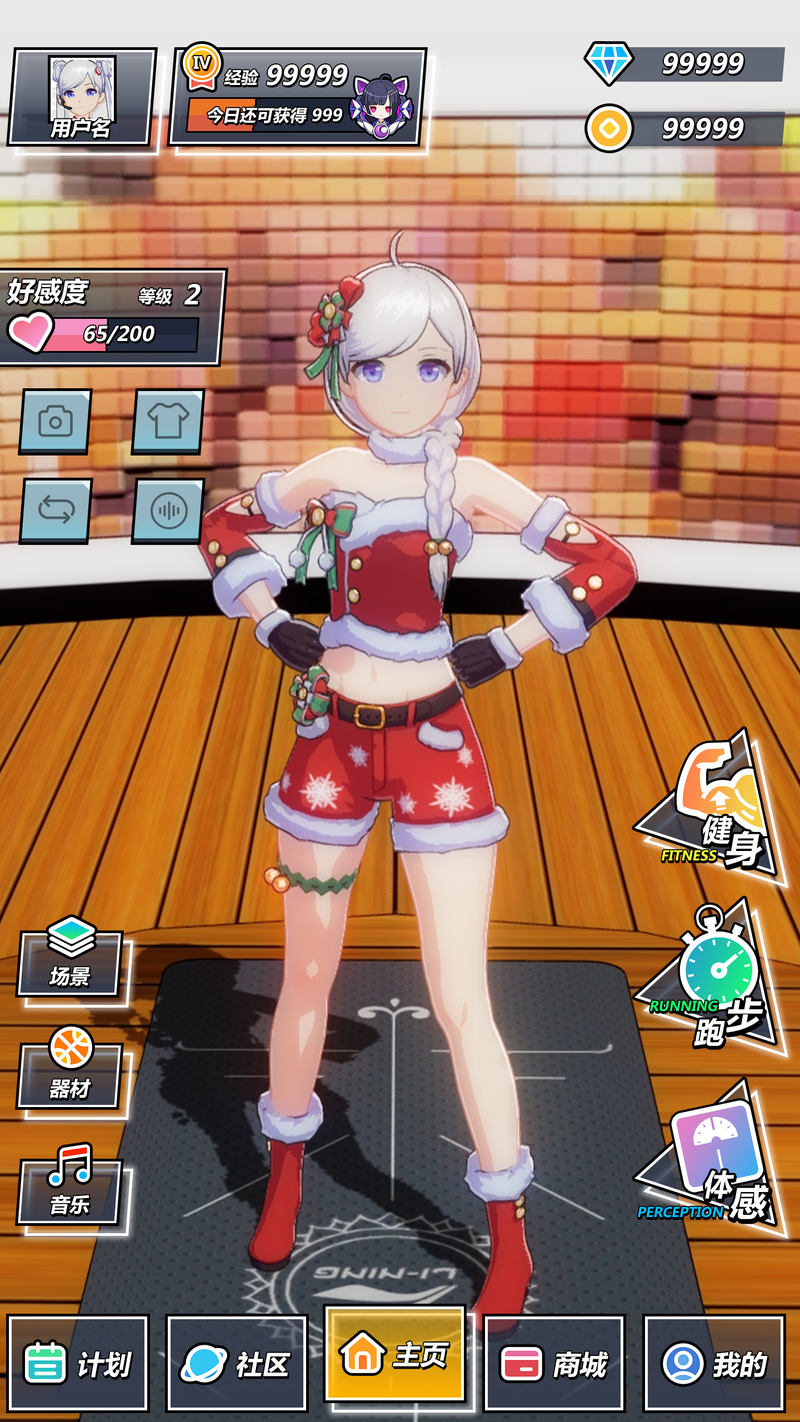Open the user profile avatar 用户名

pyautogui.click(x=82, y=97)
